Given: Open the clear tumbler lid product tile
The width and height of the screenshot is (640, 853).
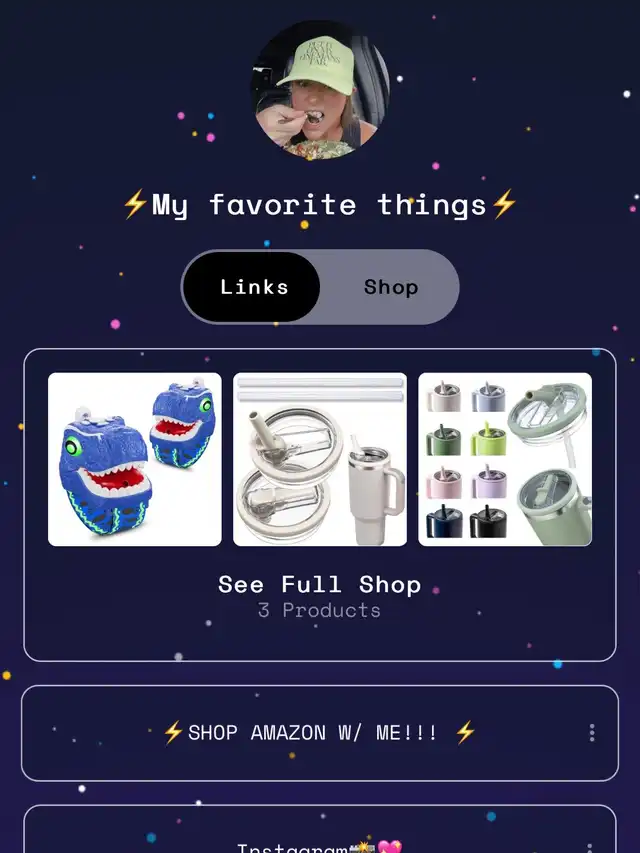Looking at the screenshot, I should [x=320, y=459].
